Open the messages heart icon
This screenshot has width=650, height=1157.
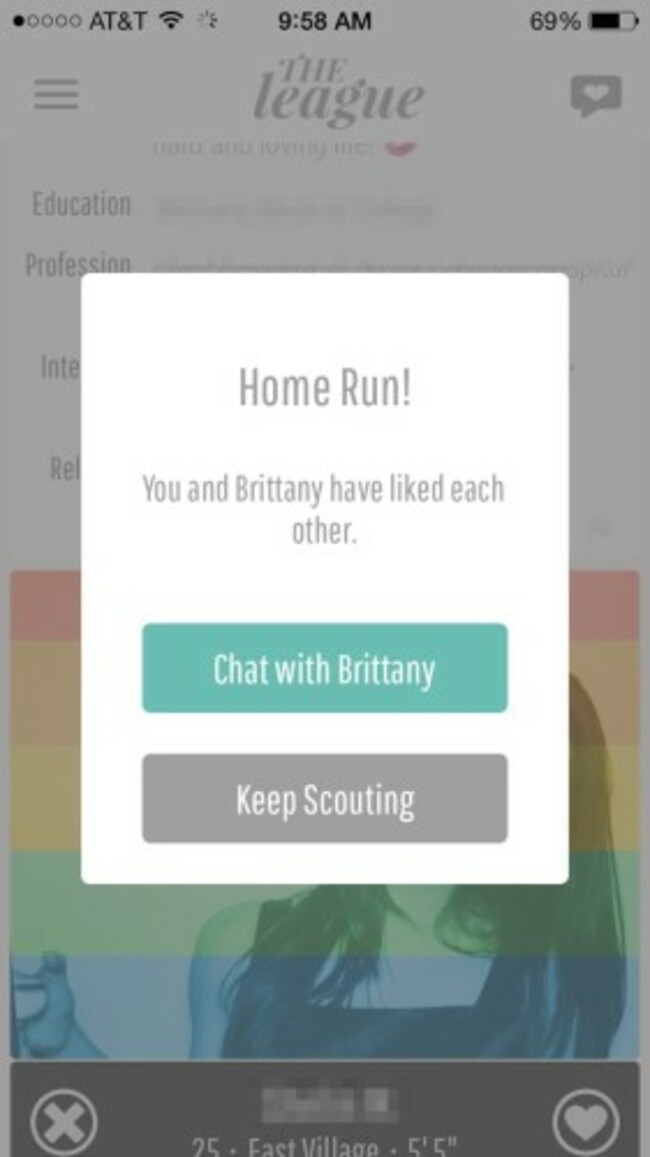(596, 96)
